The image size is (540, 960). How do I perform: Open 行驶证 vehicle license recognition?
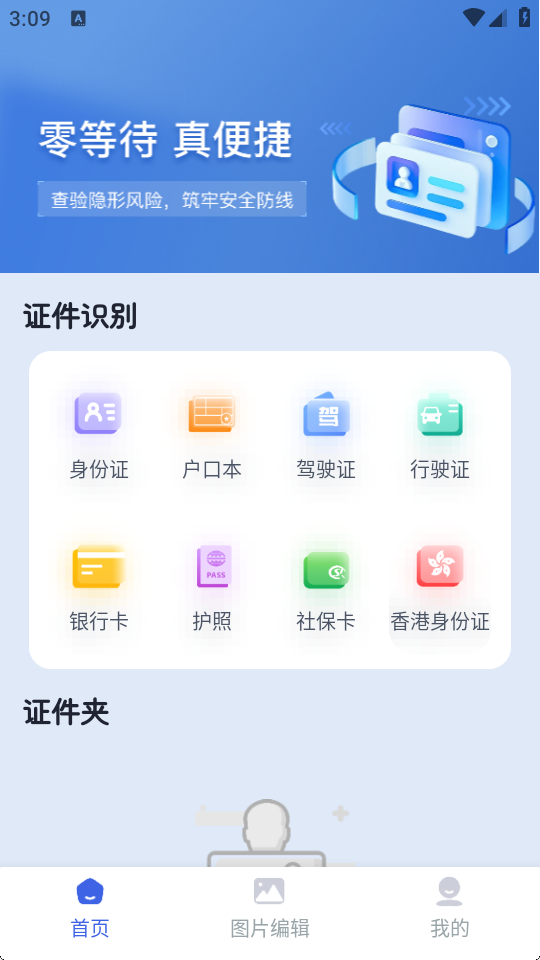pyautogui.click(x=440, y=437)
